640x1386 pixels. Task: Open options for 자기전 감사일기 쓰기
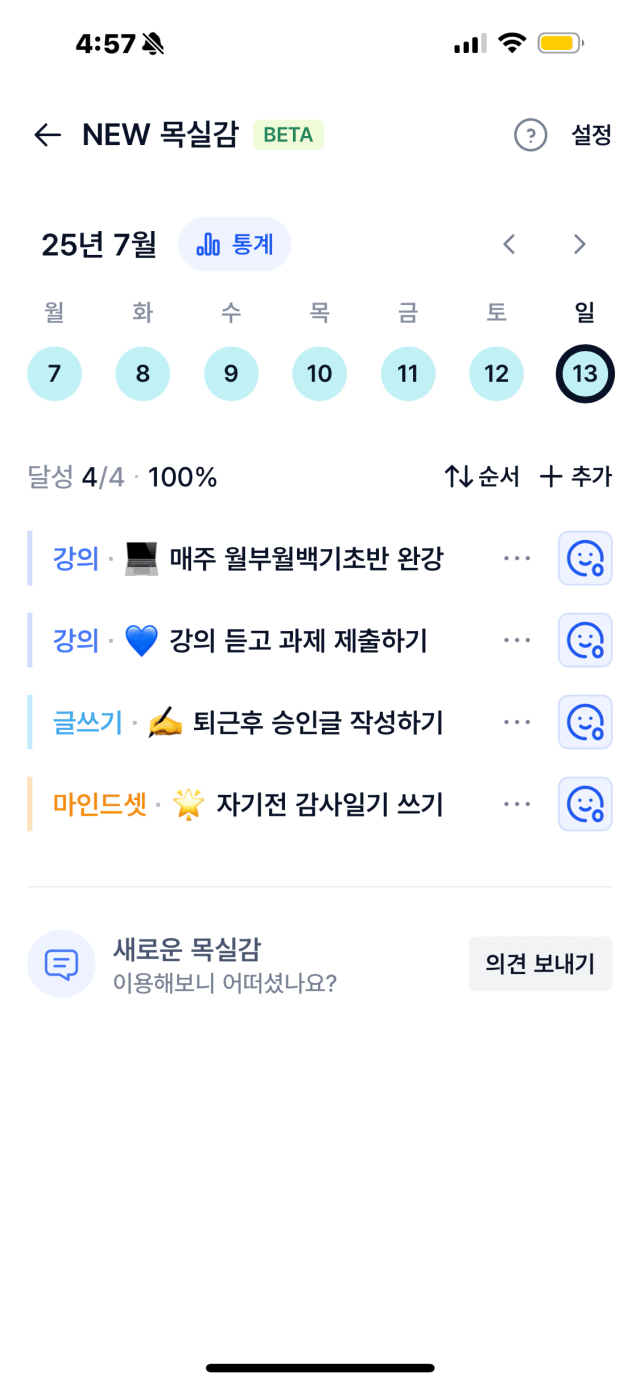(517, 803)
